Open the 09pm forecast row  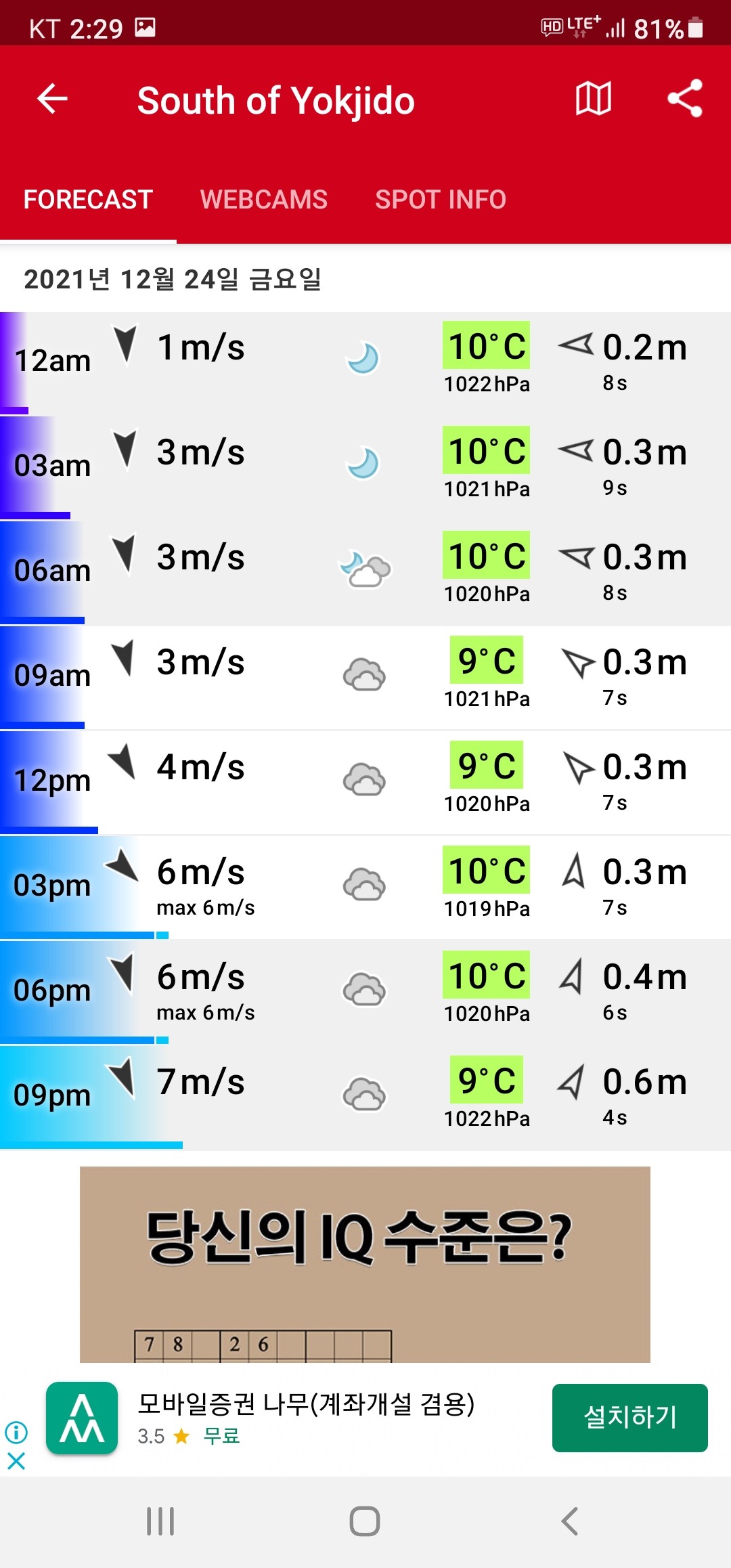point(365,1097)
